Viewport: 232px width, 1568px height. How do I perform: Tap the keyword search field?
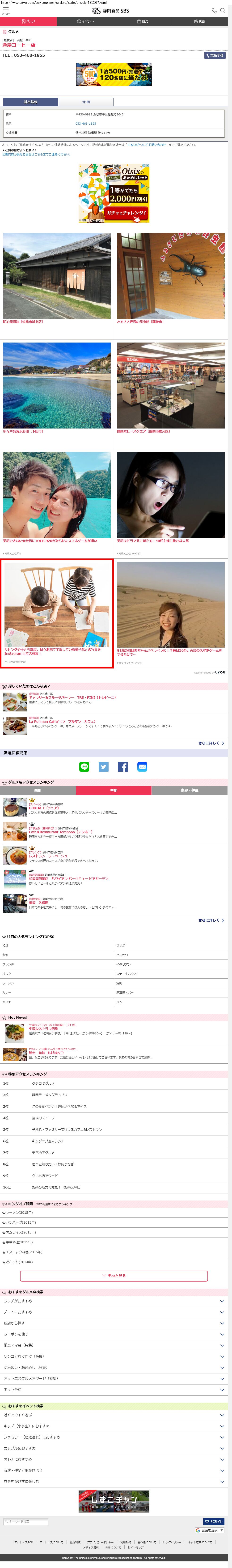26,1521
